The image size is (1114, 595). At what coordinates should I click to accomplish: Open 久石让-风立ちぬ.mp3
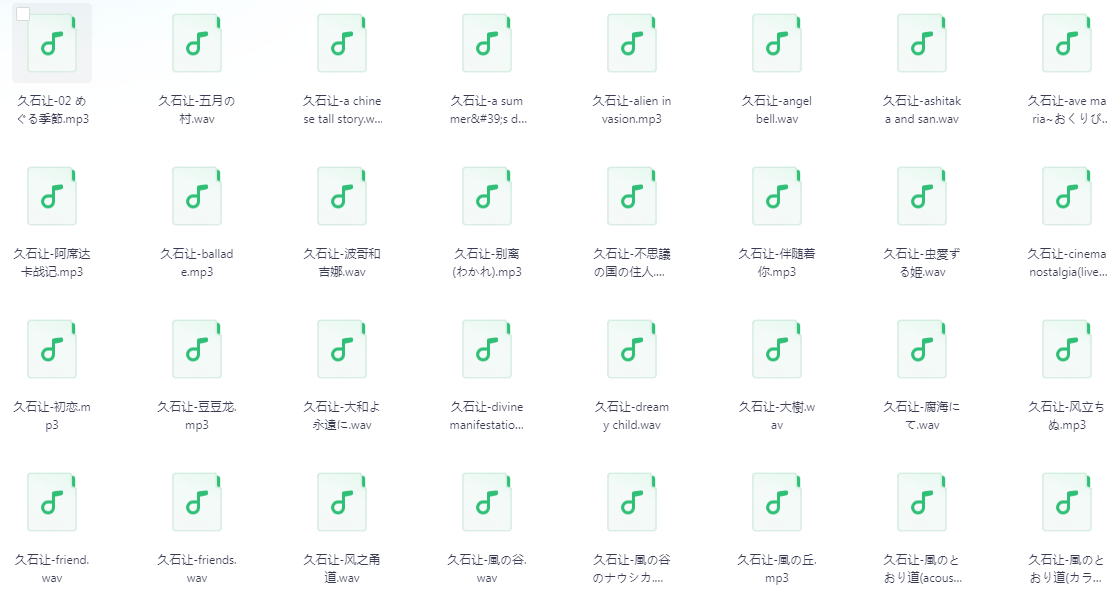click(x=1067, y=349)
